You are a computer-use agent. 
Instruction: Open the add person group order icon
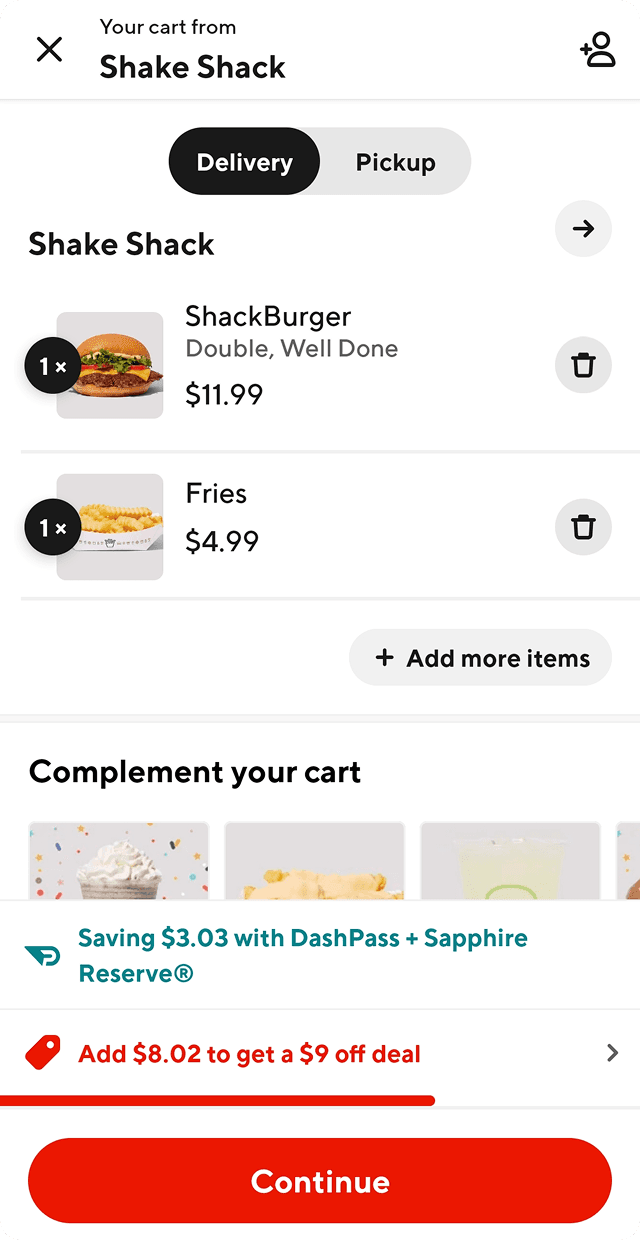[x=597, y=49]
